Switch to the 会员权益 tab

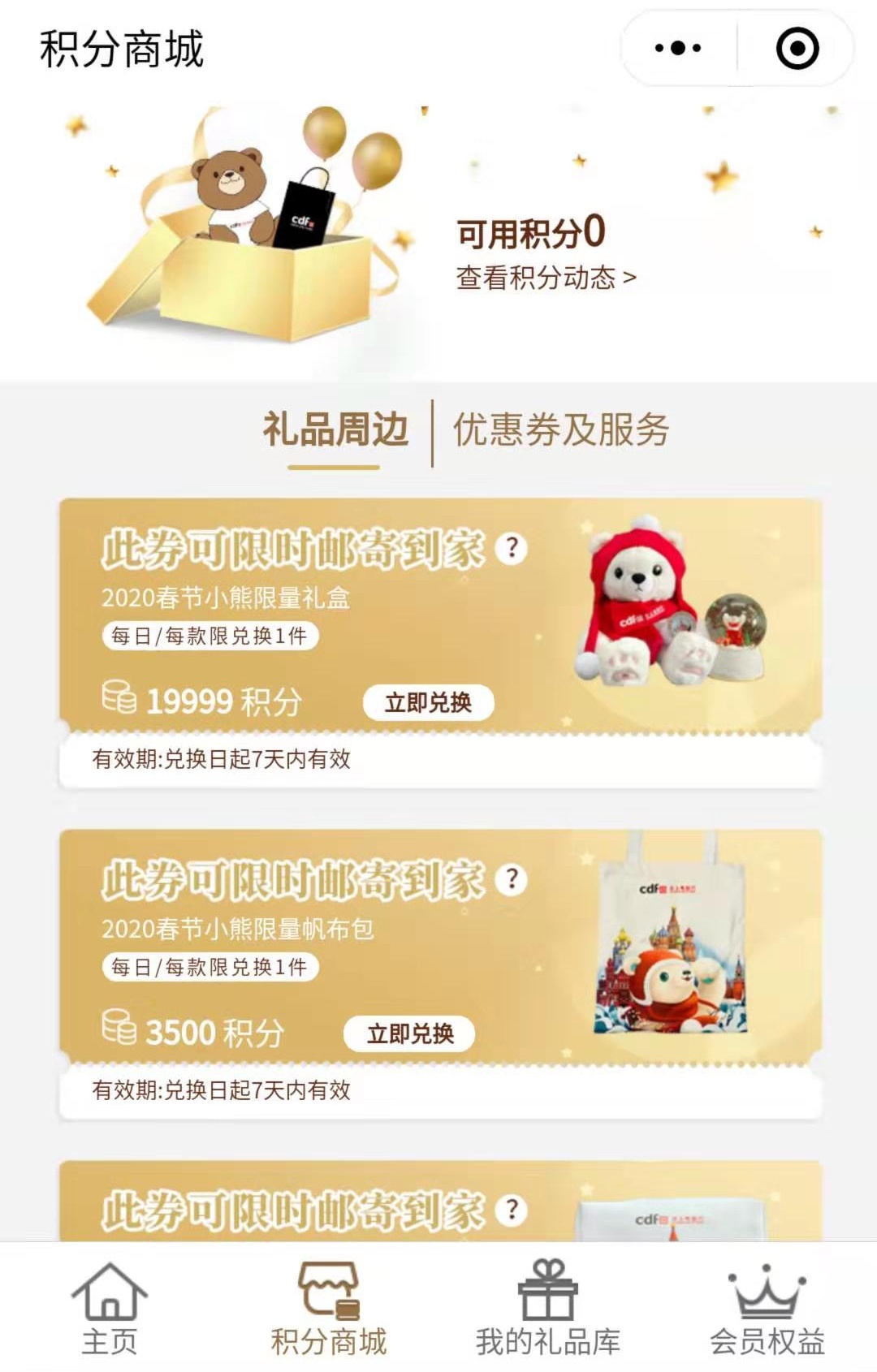click(x=767, y=1309)
